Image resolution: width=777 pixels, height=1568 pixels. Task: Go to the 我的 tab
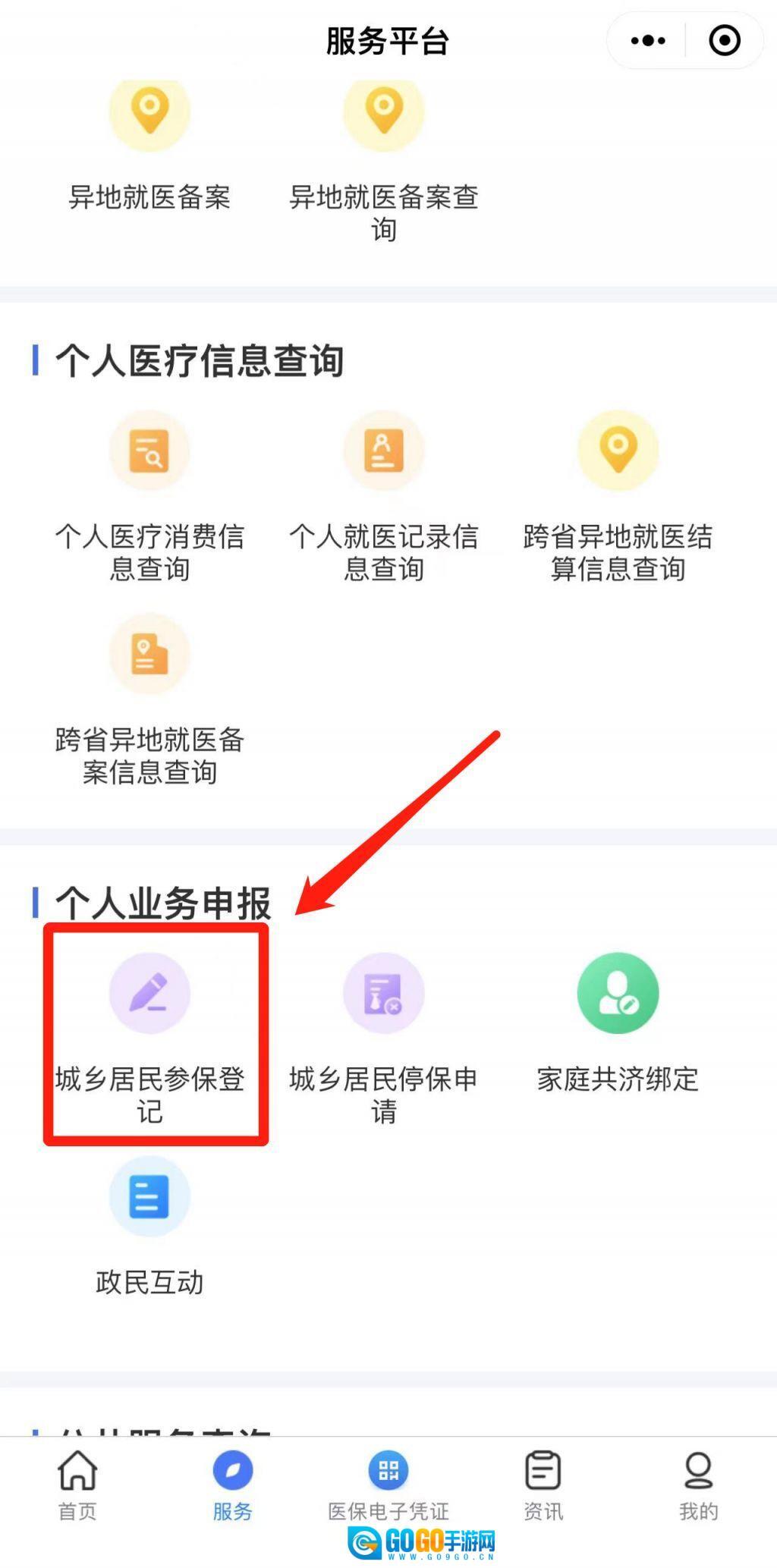[698, 1483]
